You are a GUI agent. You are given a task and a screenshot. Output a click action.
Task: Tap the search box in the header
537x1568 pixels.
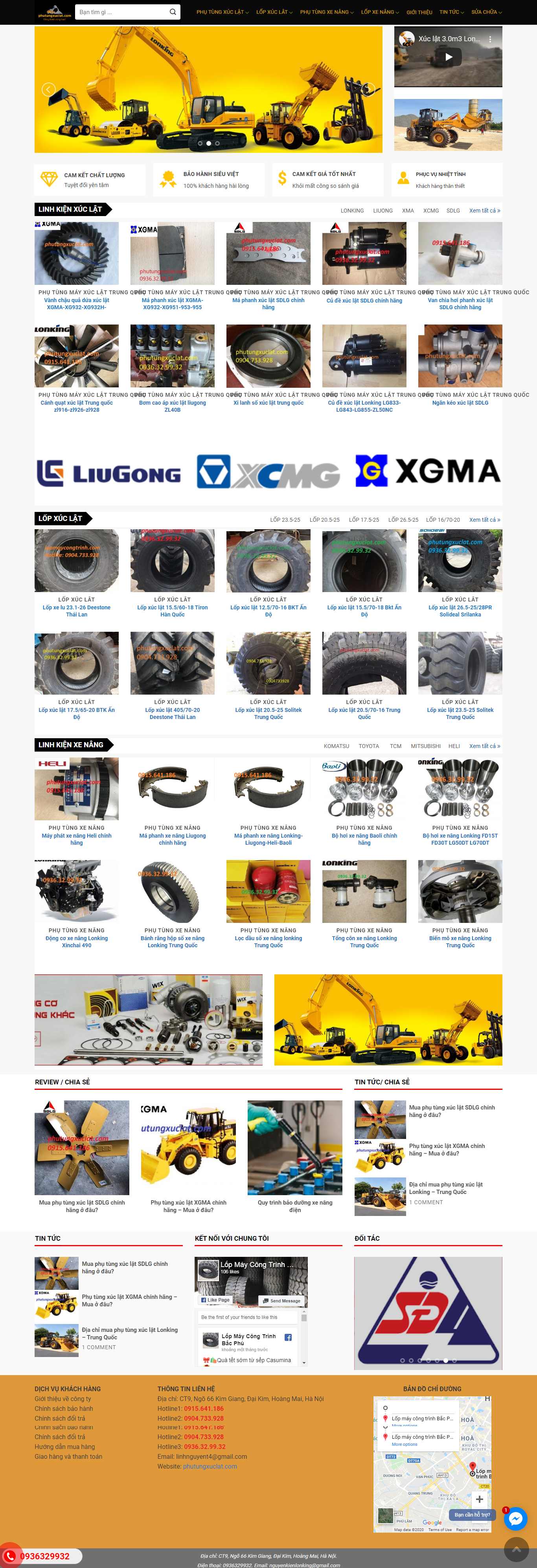coord(122,12)
